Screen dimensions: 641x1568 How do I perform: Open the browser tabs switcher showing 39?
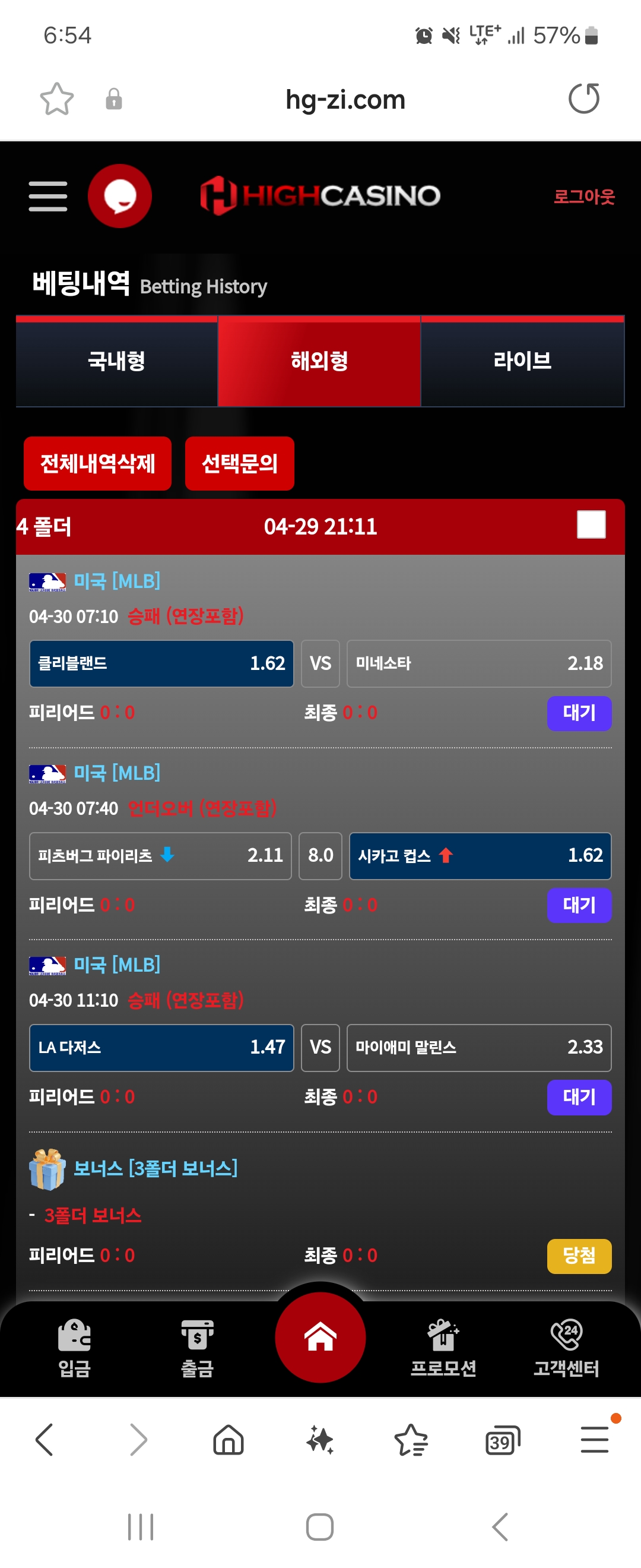click(502, 1441)
